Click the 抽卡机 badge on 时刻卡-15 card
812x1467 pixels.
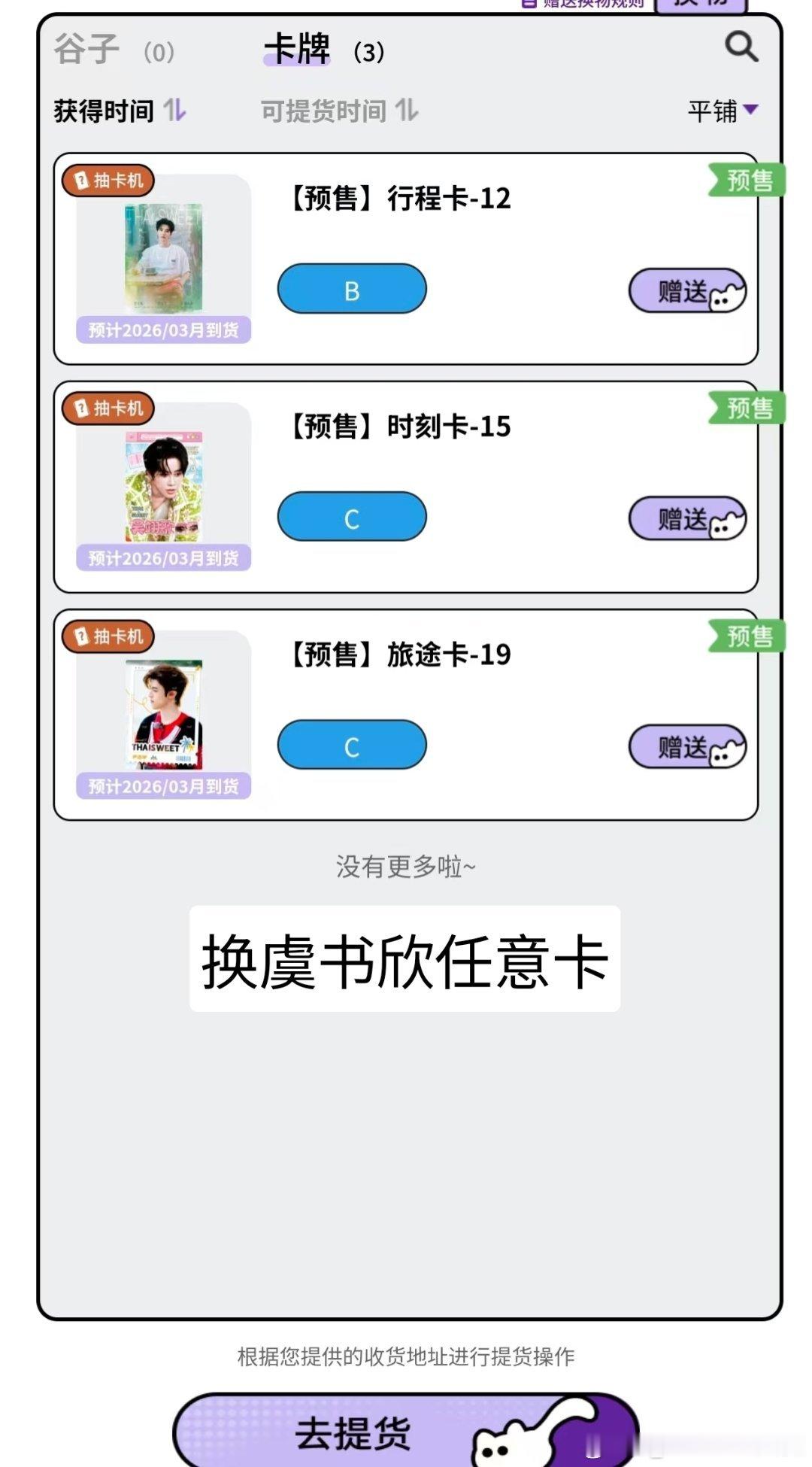[108, 409]
